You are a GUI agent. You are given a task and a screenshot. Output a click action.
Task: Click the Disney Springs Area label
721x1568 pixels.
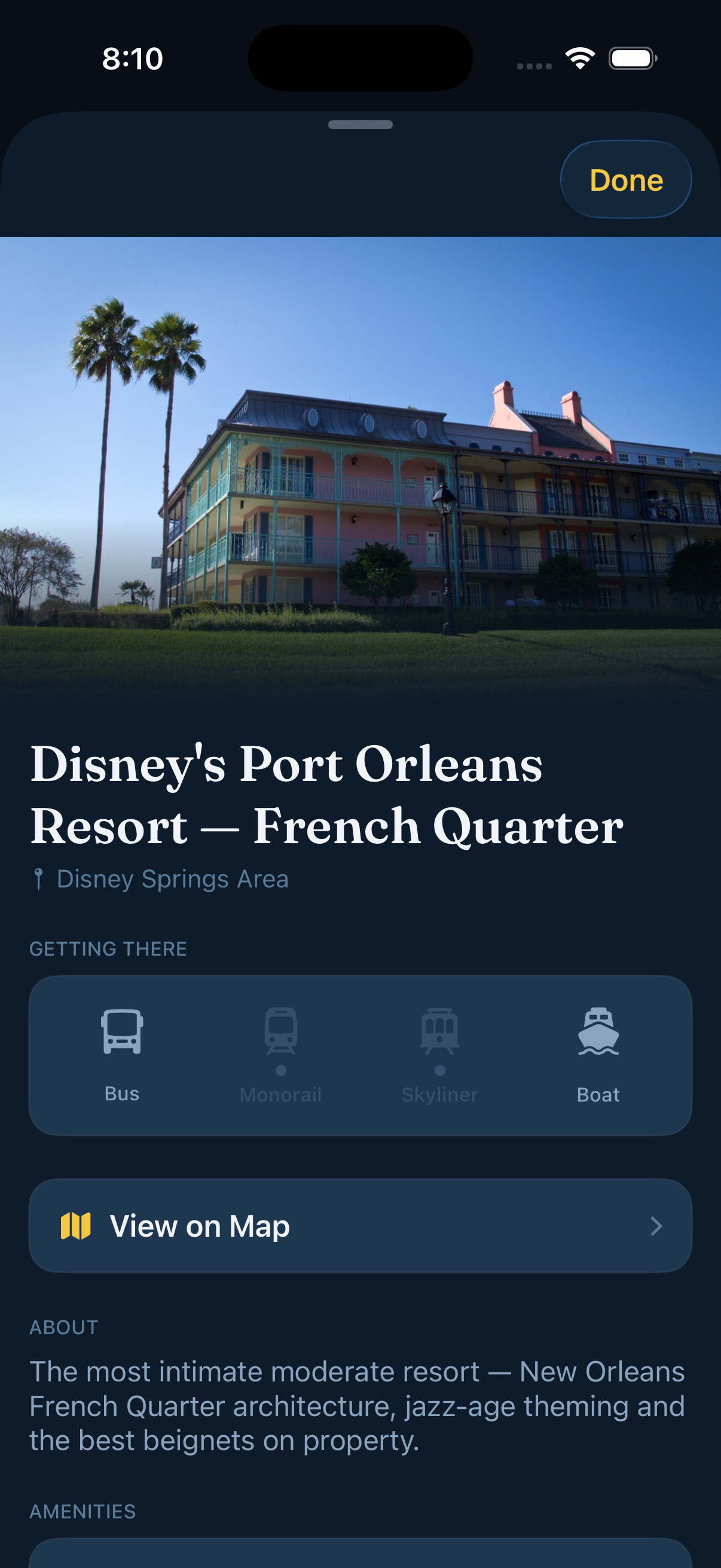point(172,879)
